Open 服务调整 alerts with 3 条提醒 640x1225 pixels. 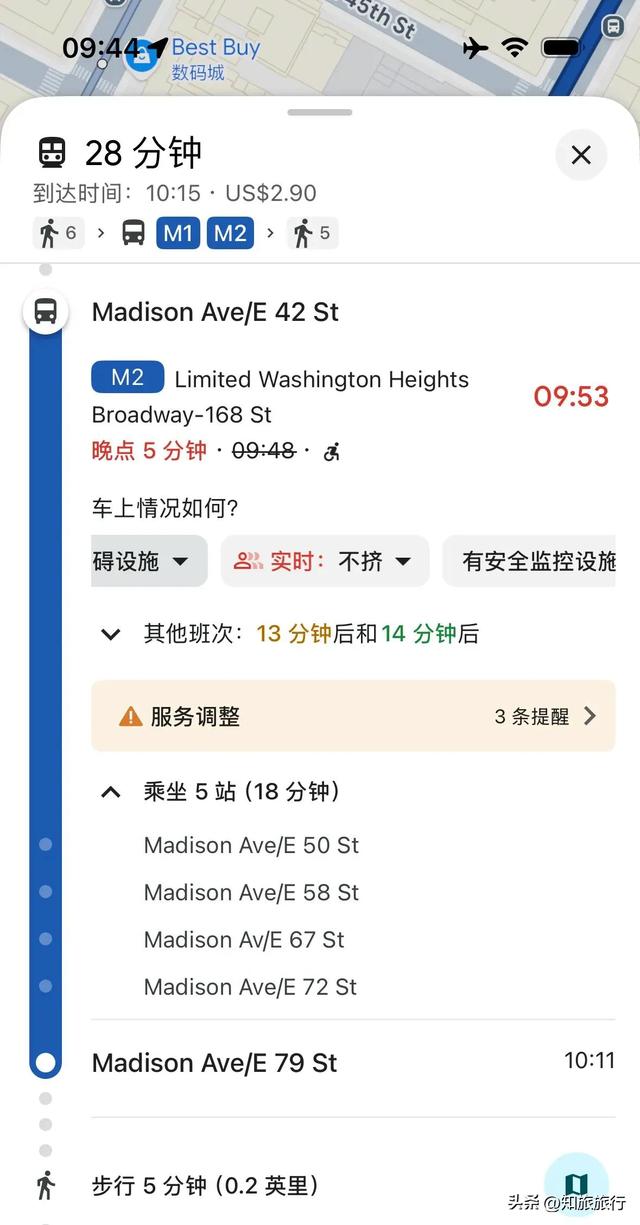pos(353,716)
